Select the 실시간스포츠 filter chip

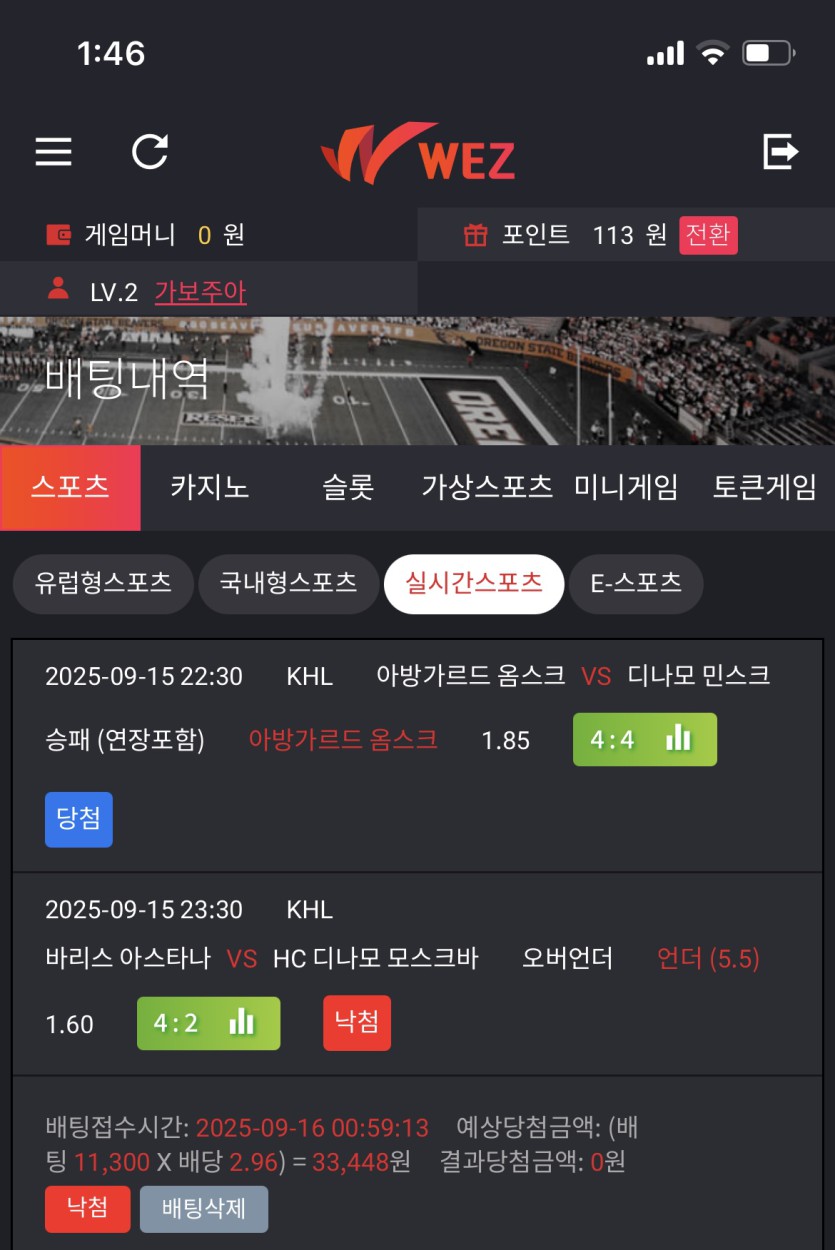click(x=474, y=583)
